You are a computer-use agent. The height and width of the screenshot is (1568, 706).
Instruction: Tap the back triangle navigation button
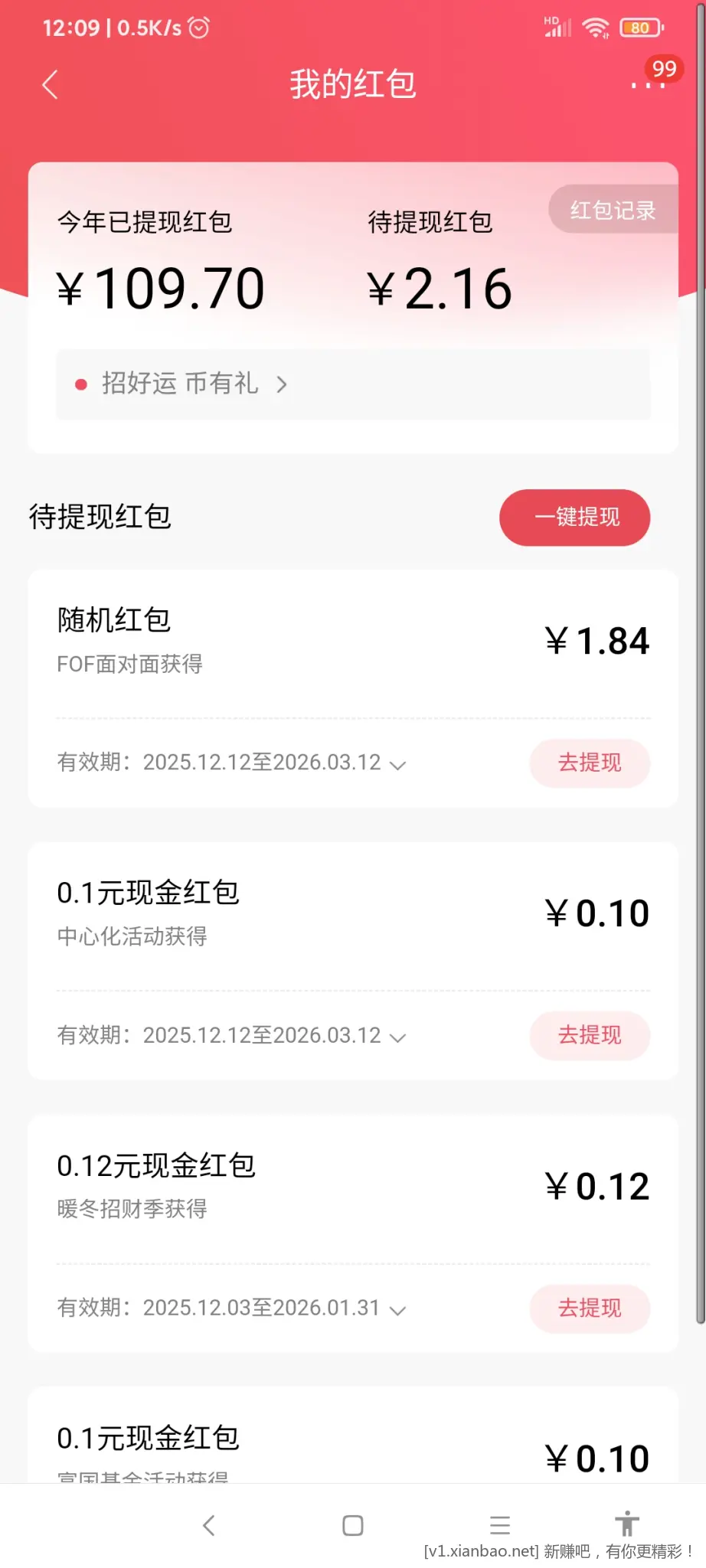(210, 1525)
